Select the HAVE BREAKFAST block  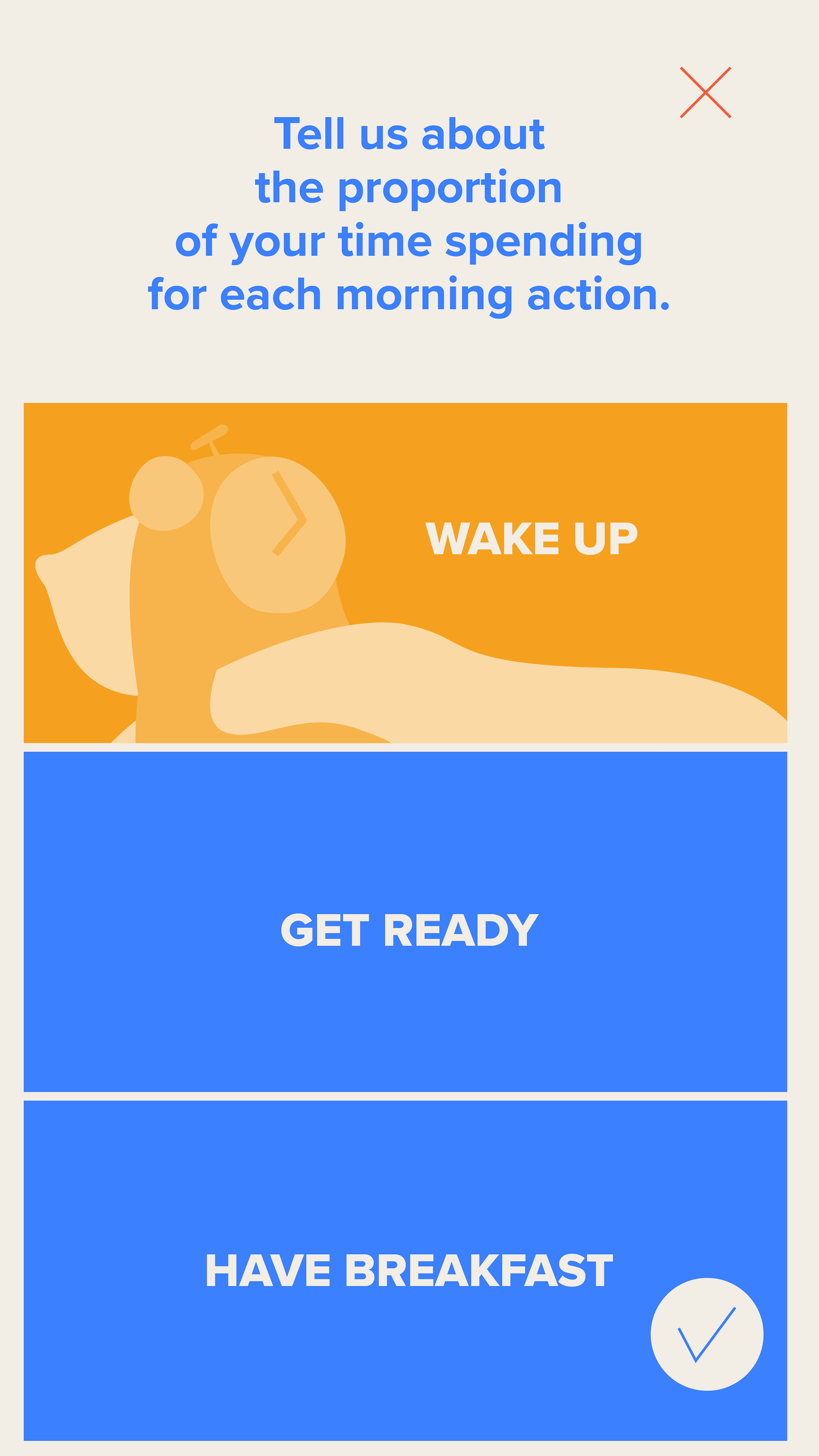pos(405,1270)
